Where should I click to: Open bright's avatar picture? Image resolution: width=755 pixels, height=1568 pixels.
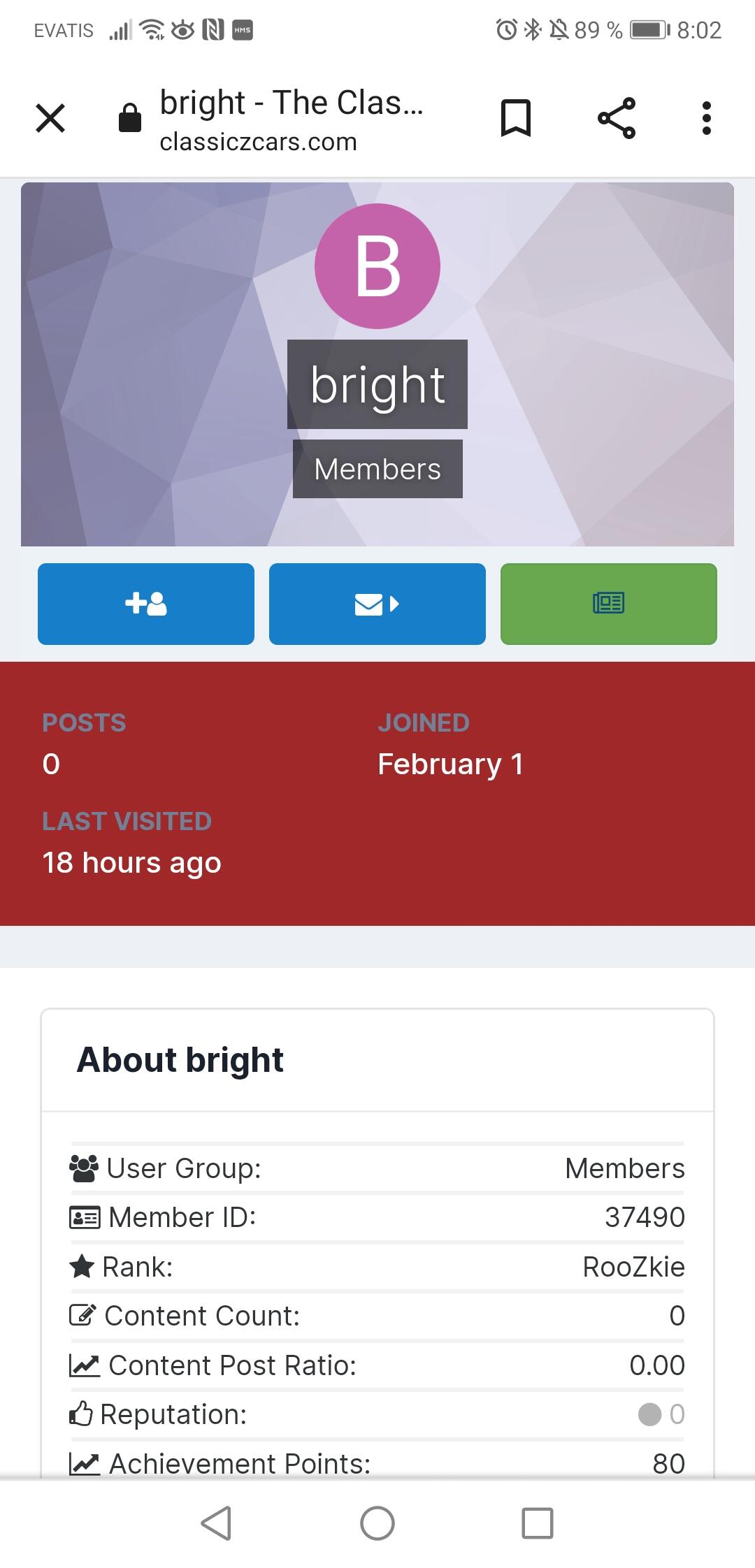click(x=377, y=266)
